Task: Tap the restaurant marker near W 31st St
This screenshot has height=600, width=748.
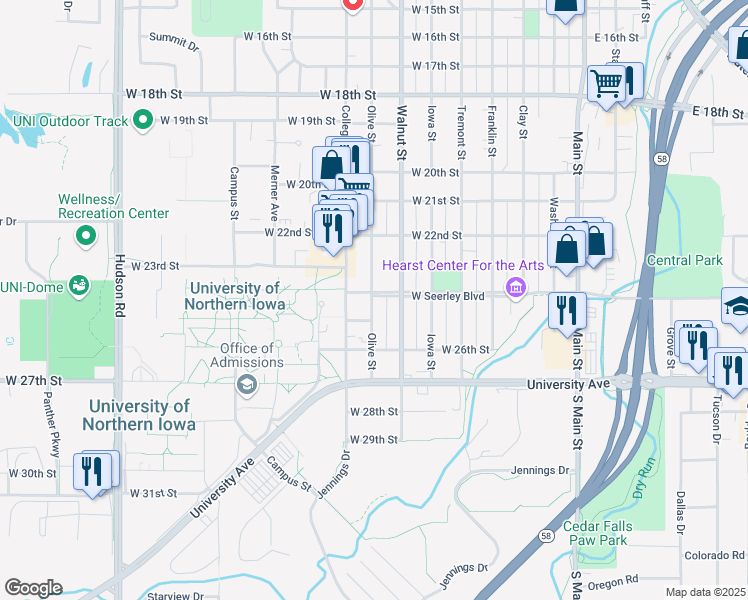Action: click(x=95, y=472)
